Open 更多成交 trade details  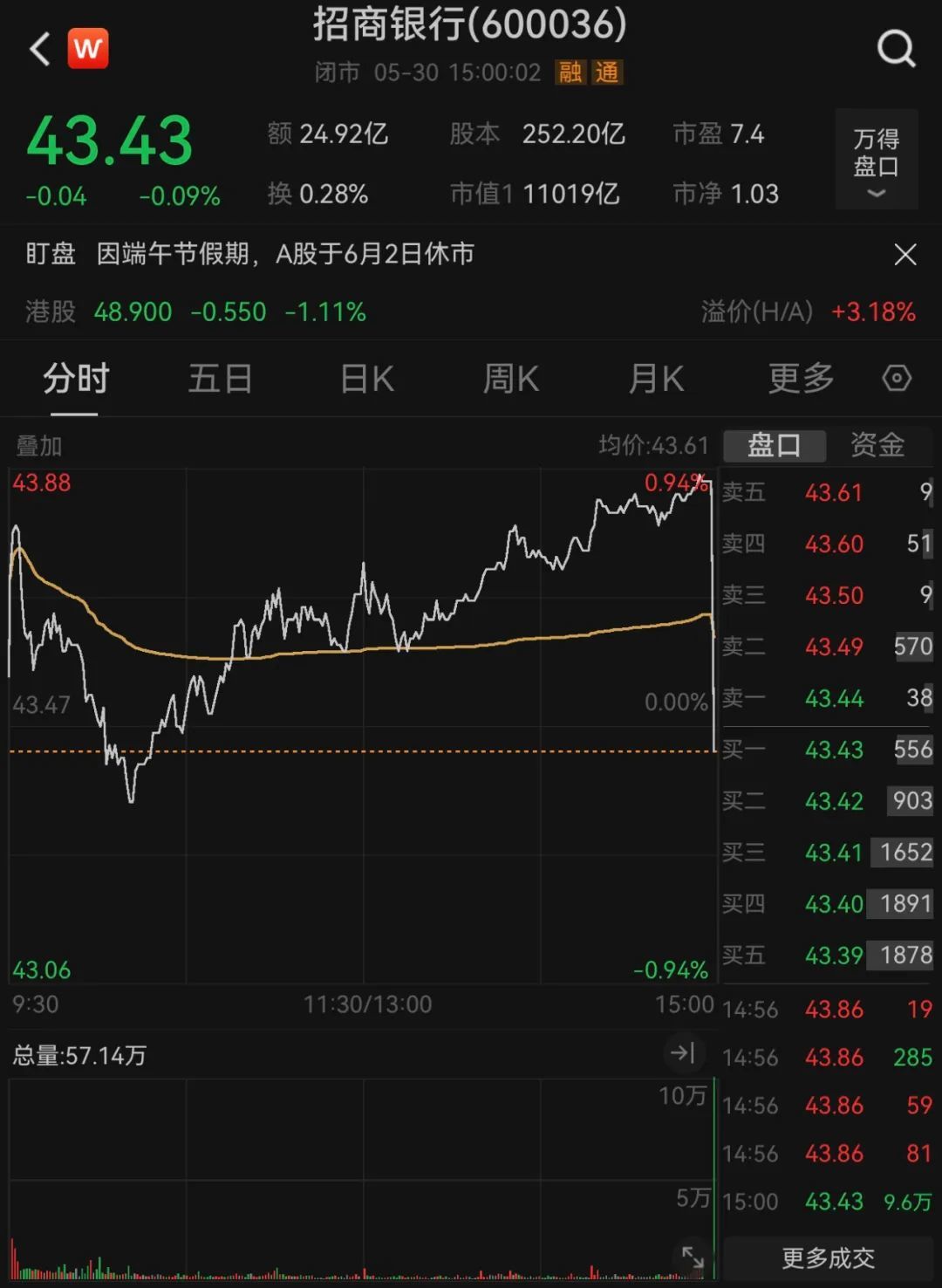coord(828,1257)
